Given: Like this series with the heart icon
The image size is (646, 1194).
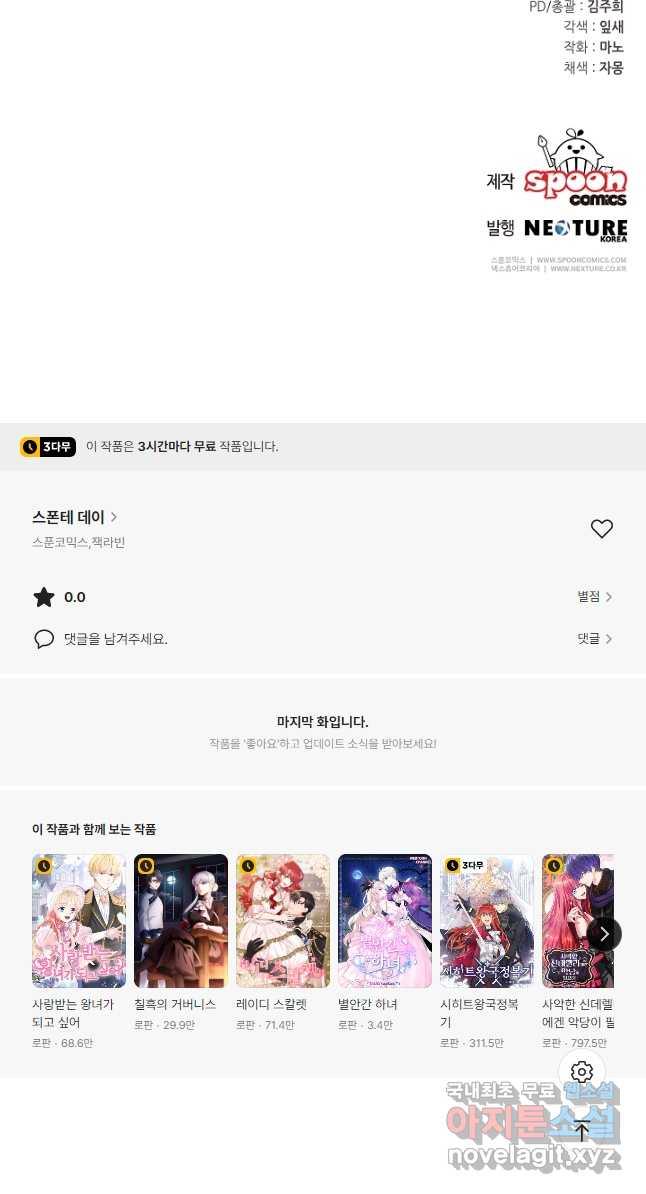Looking at the screenshot, I should coord(601,529).
